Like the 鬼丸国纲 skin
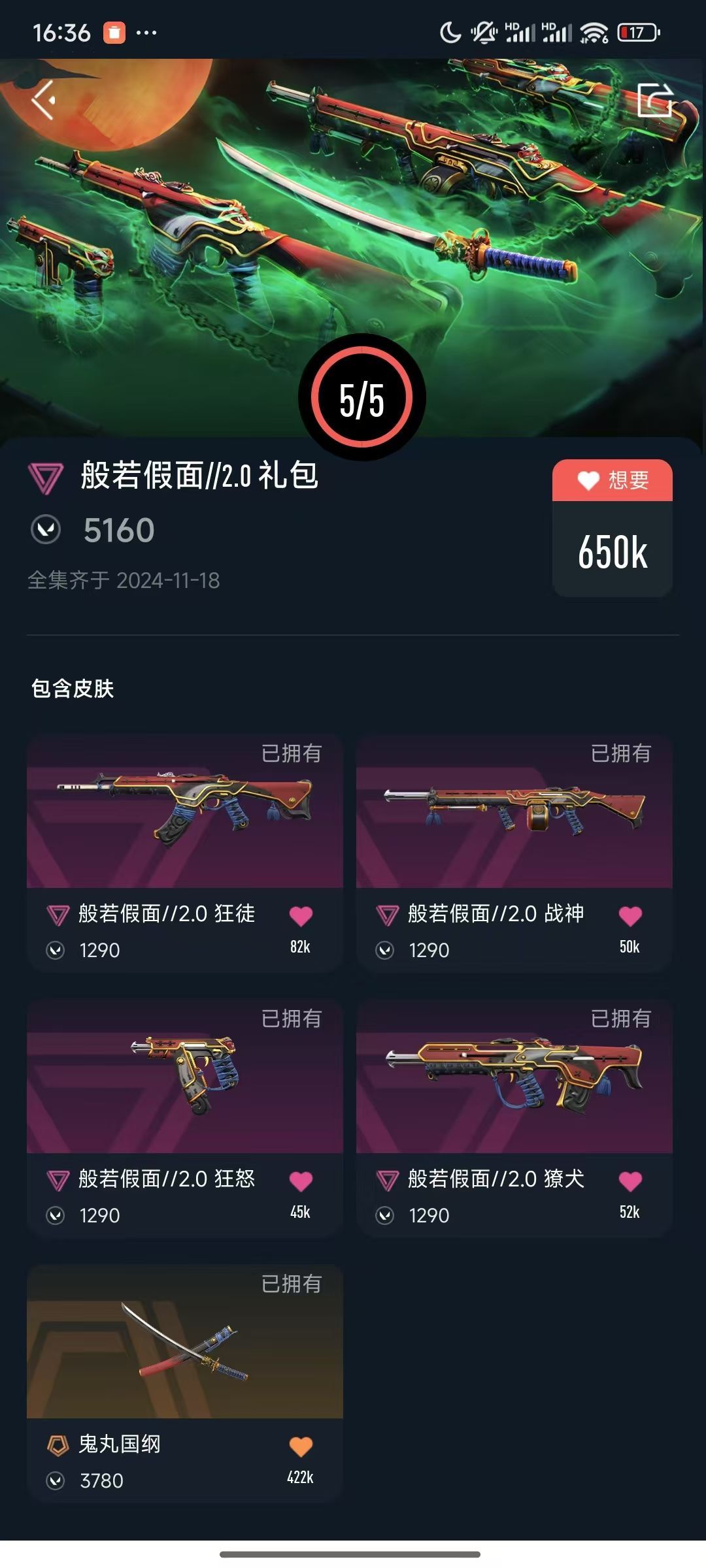 click(x=301, y=1446)
